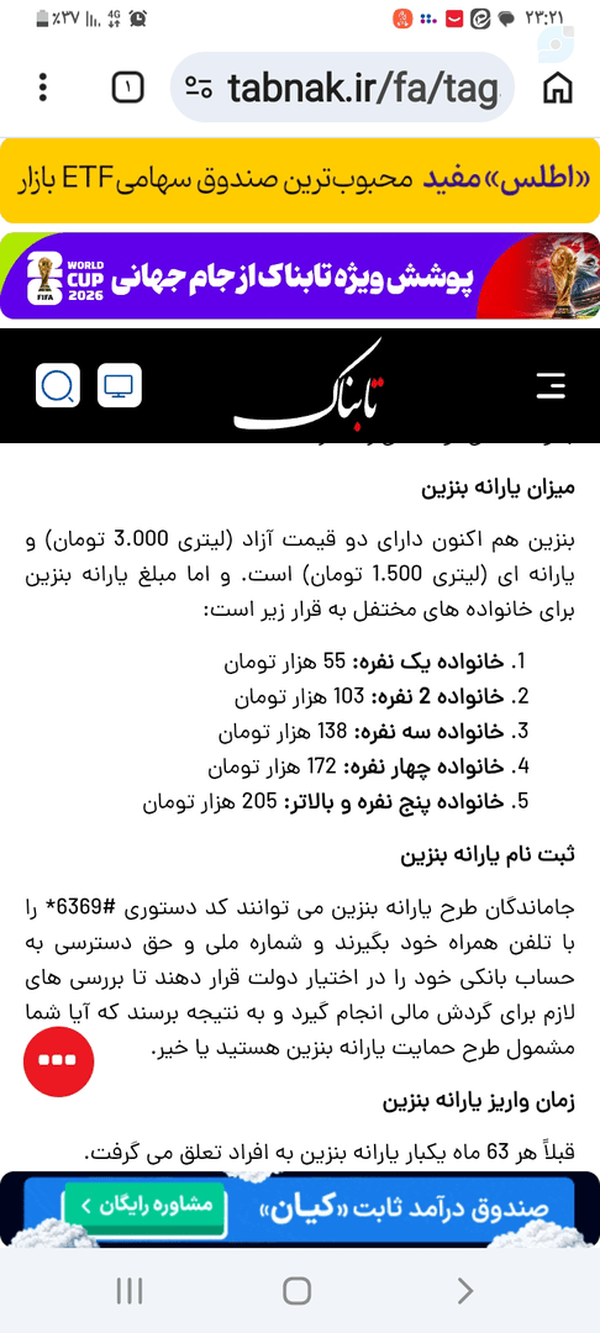Open the browser overflow menu
Image resolution: width=600 pixels, height=1333 pixels.
(43, 88)
